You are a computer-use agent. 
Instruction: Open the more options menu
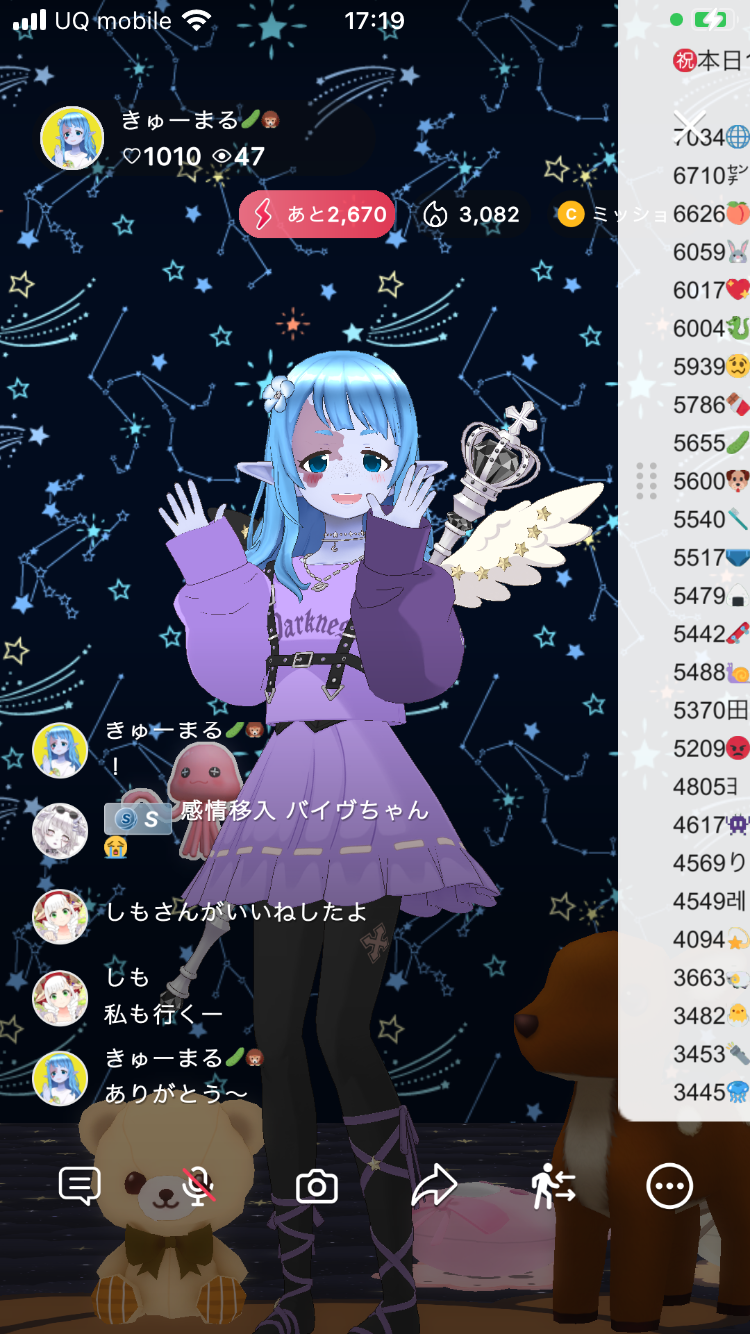(669, 1187)
